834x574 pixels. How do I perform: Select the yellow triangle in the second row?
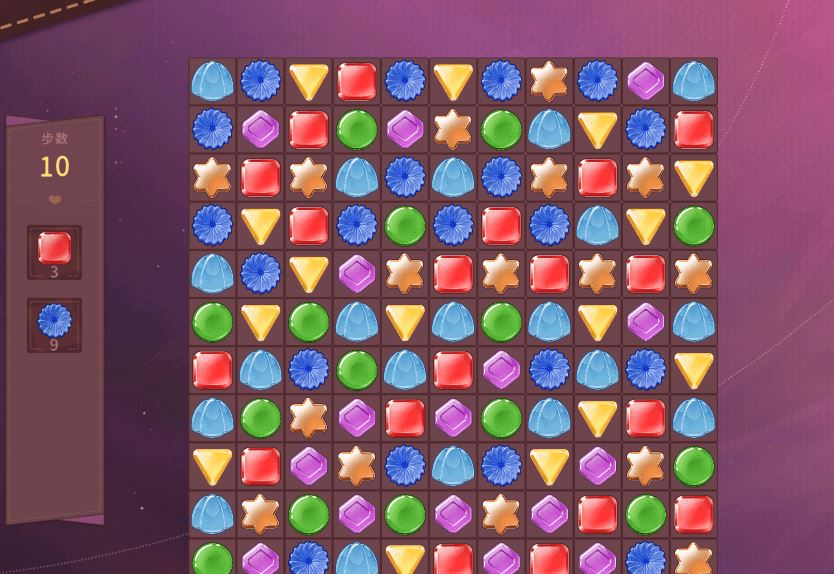(597, 129)
